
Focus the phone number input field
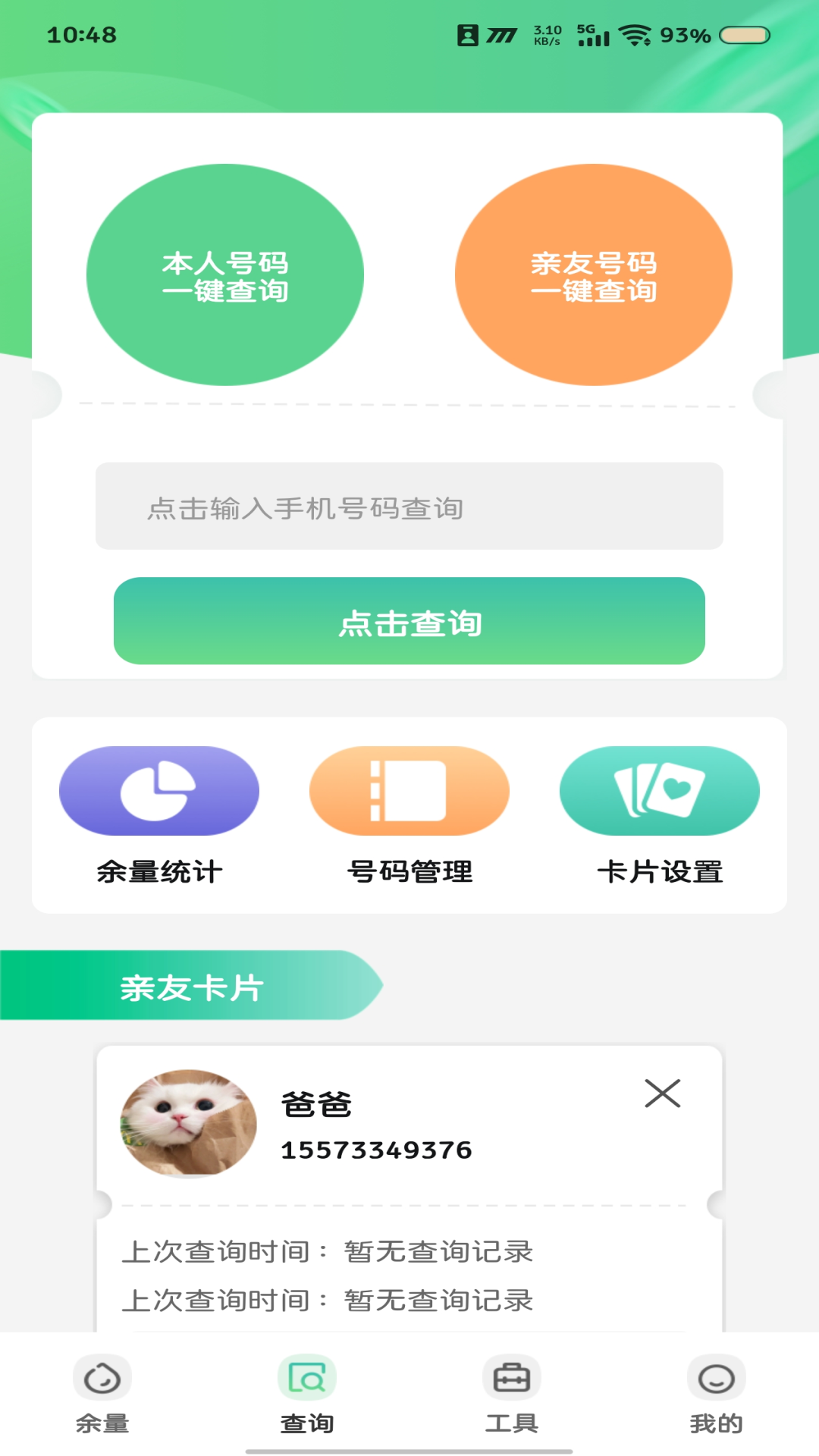point(409,507)
